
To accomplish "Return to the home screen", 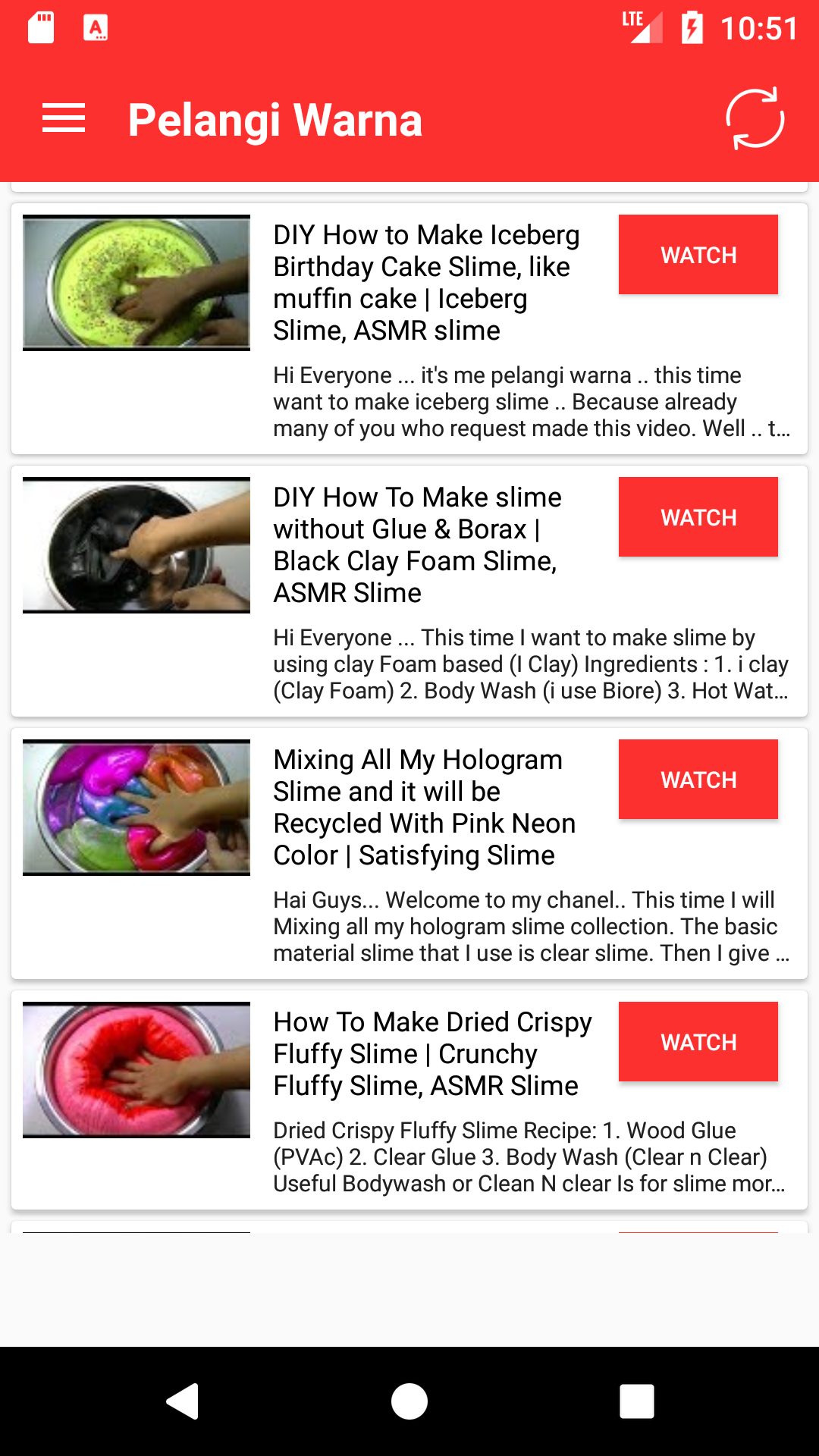I will click(x=409, y=1401).
